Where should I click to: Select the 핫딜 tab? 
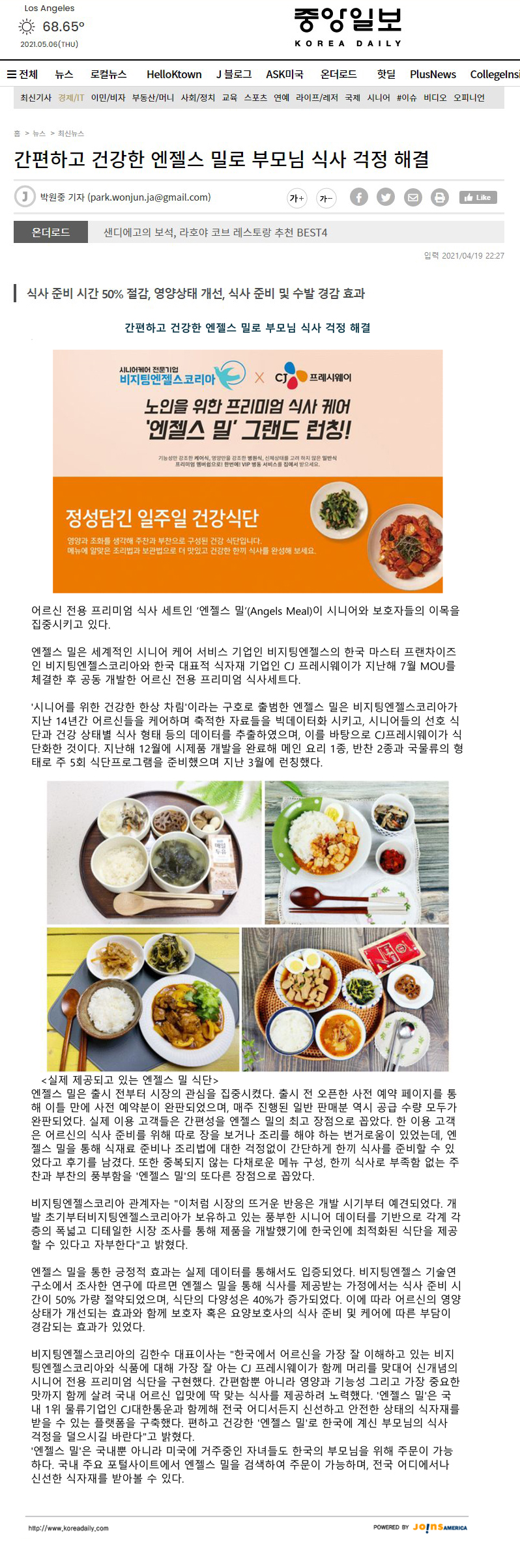coord(386,74)
